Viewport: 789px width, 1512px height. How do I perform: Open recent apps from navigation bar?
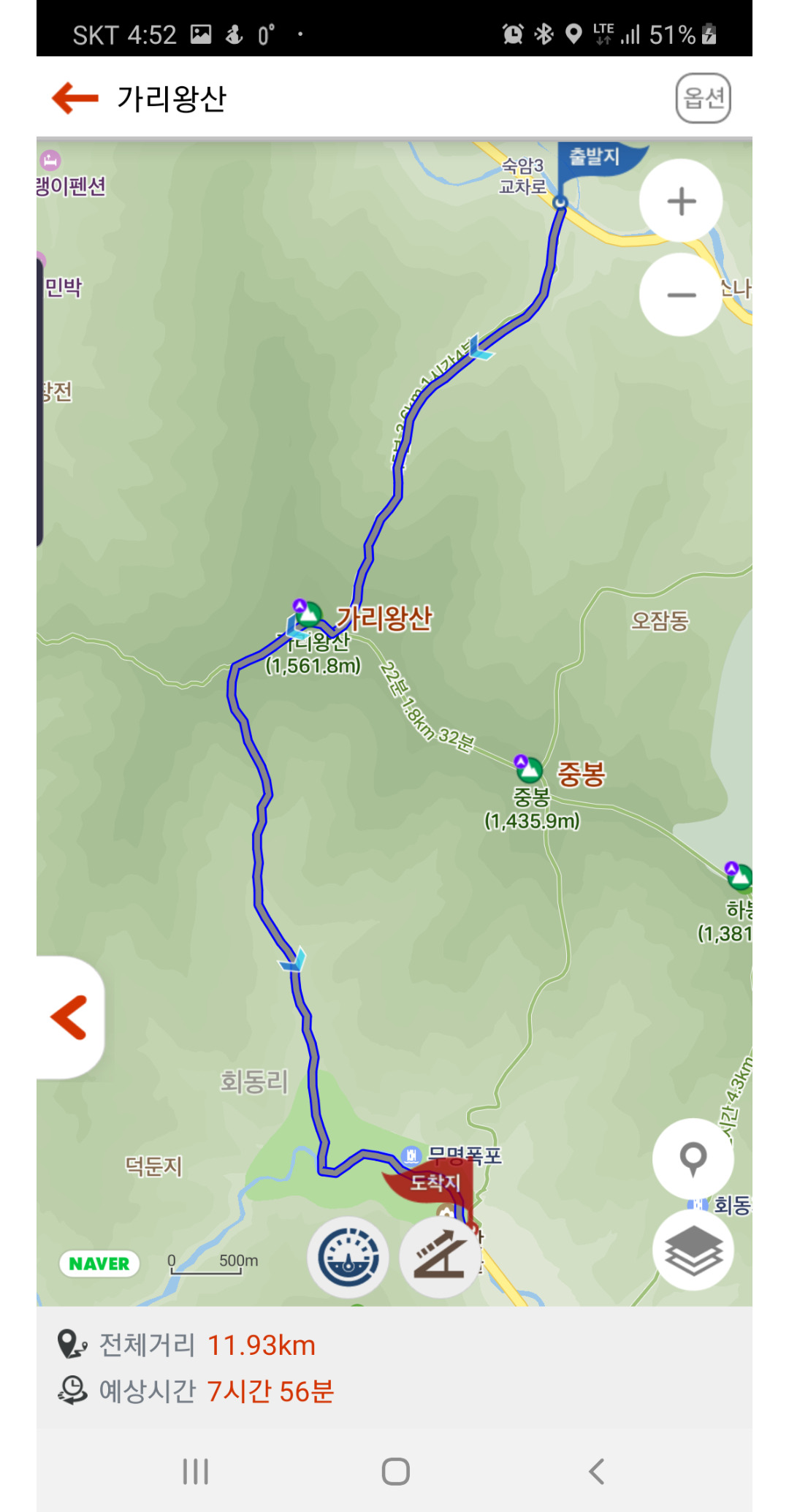[196, 1471]
